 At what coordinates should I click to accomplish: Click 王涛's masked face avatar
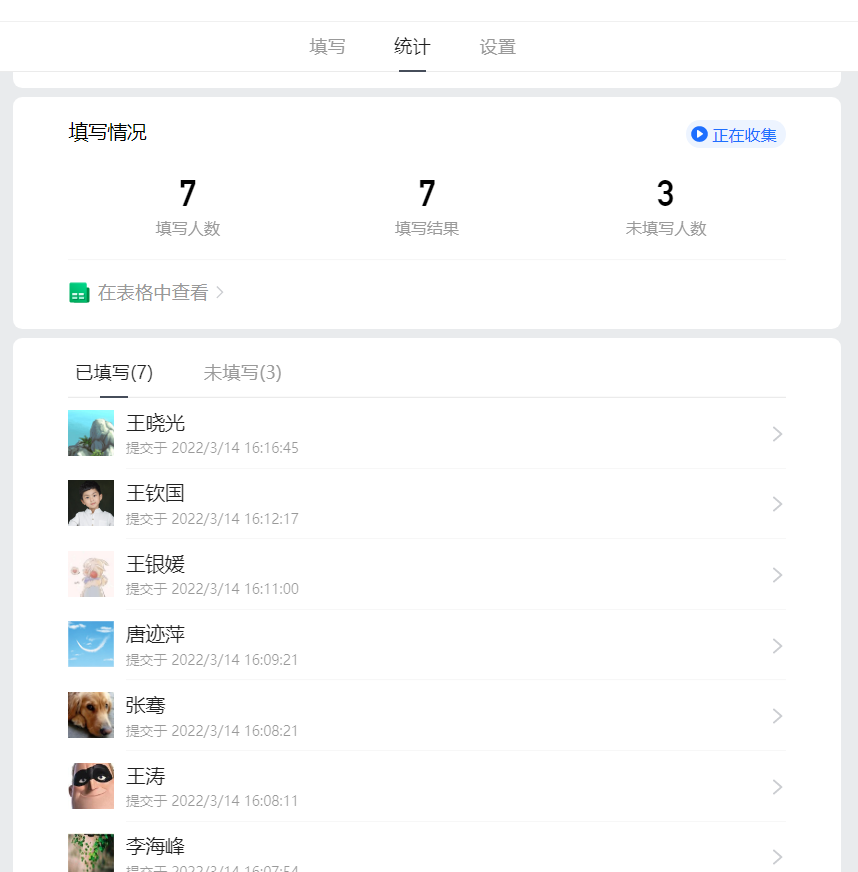[x=91, y=786]
